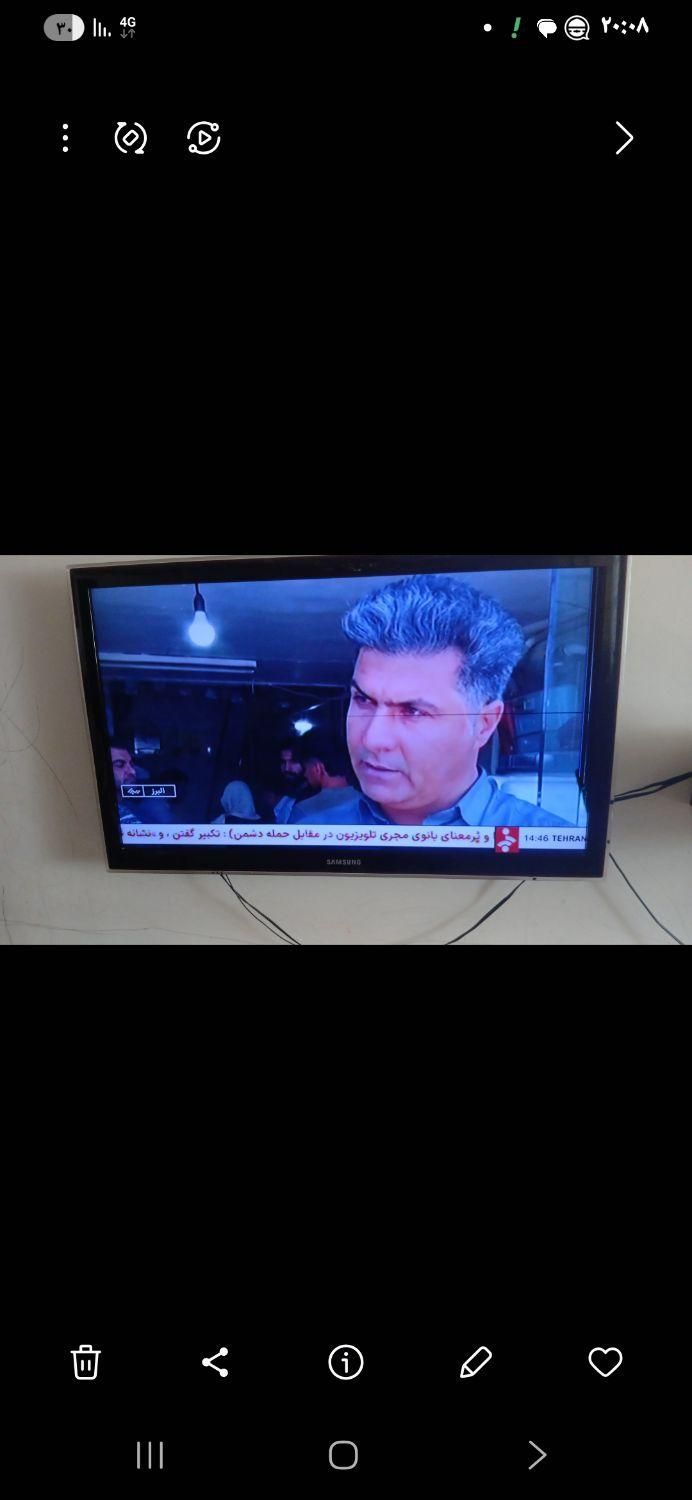The image size is (692, 1500).
Task: Mark the photo as favorite
Action: pyautogui.click(x=605, y=1362)
